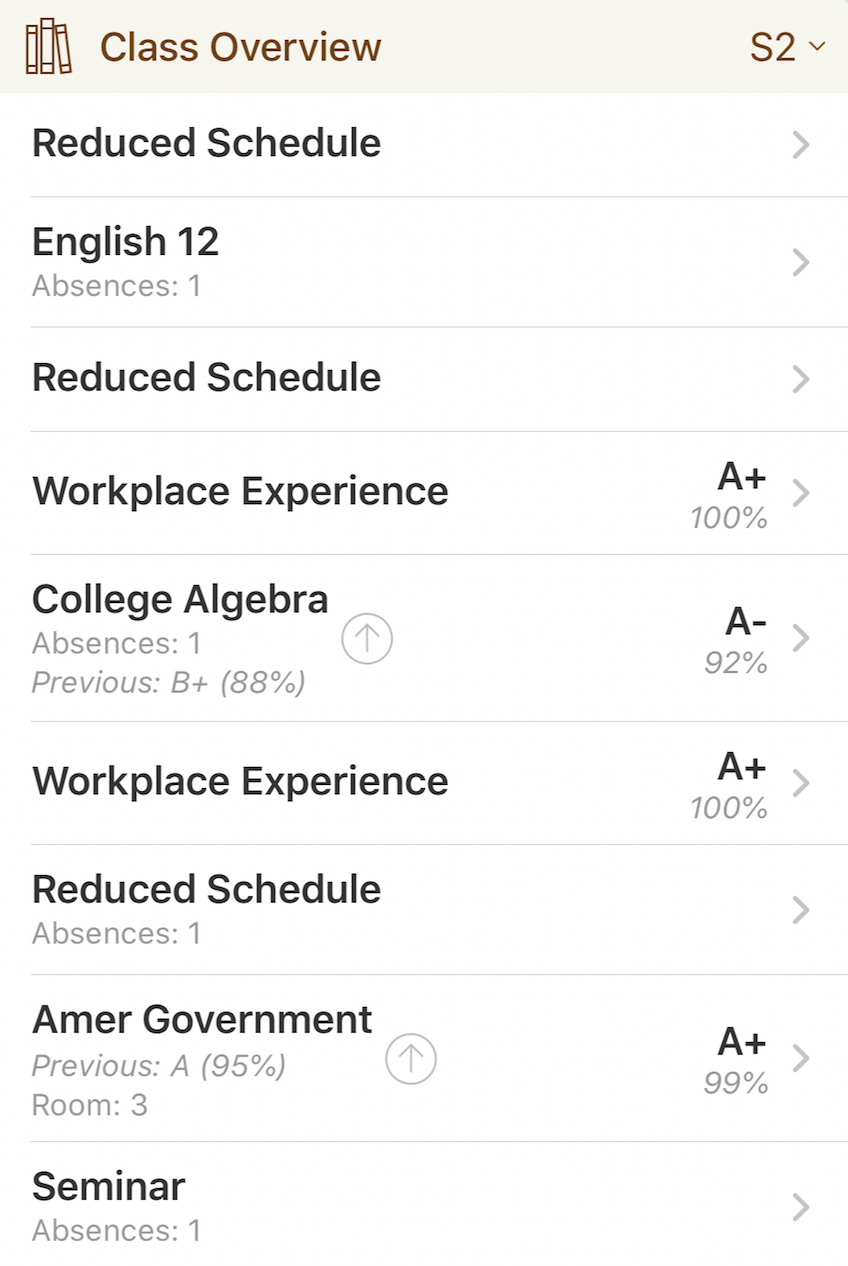Open the second Workplace Experience entry
The width and height of the screenshot is (848, 1266).
424,783
